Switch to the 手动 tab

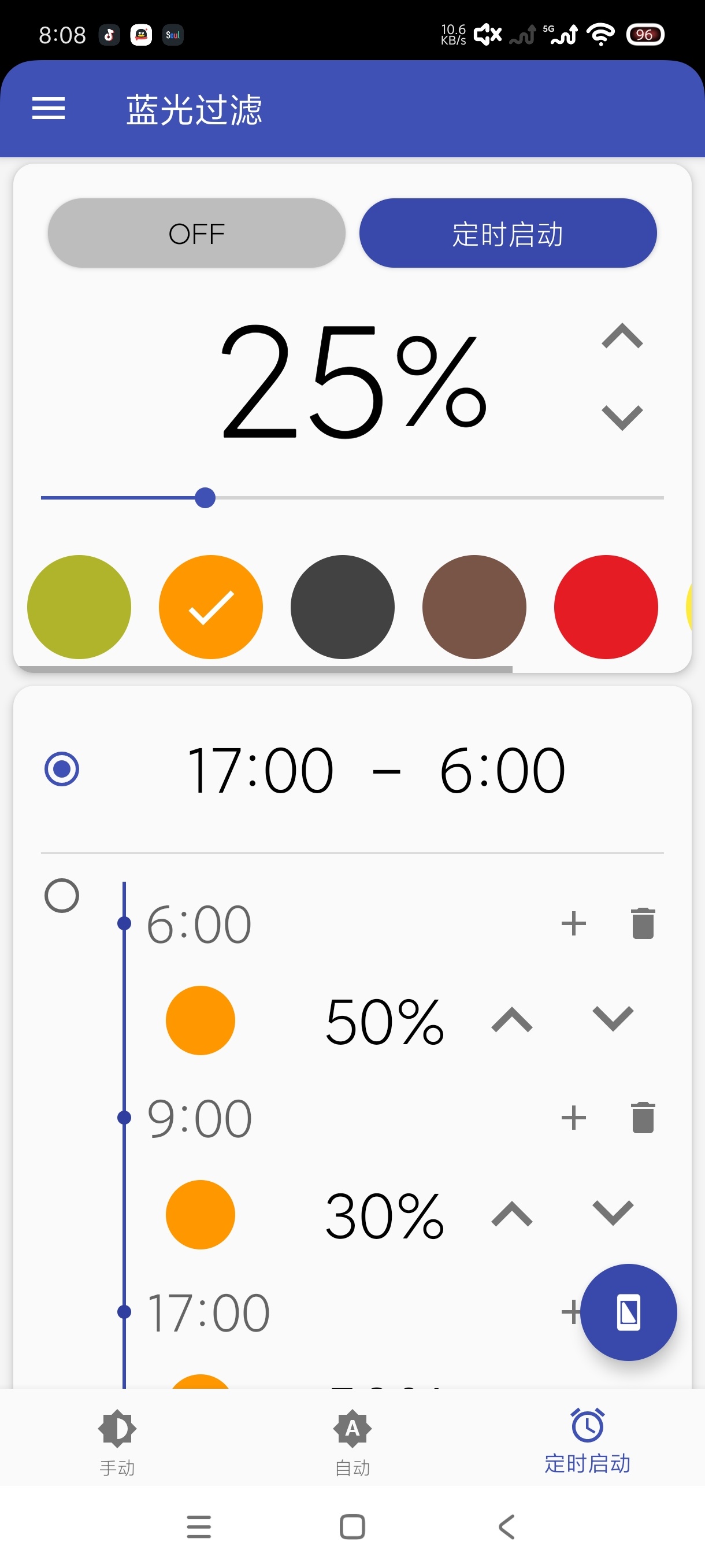coord(117,1441)
